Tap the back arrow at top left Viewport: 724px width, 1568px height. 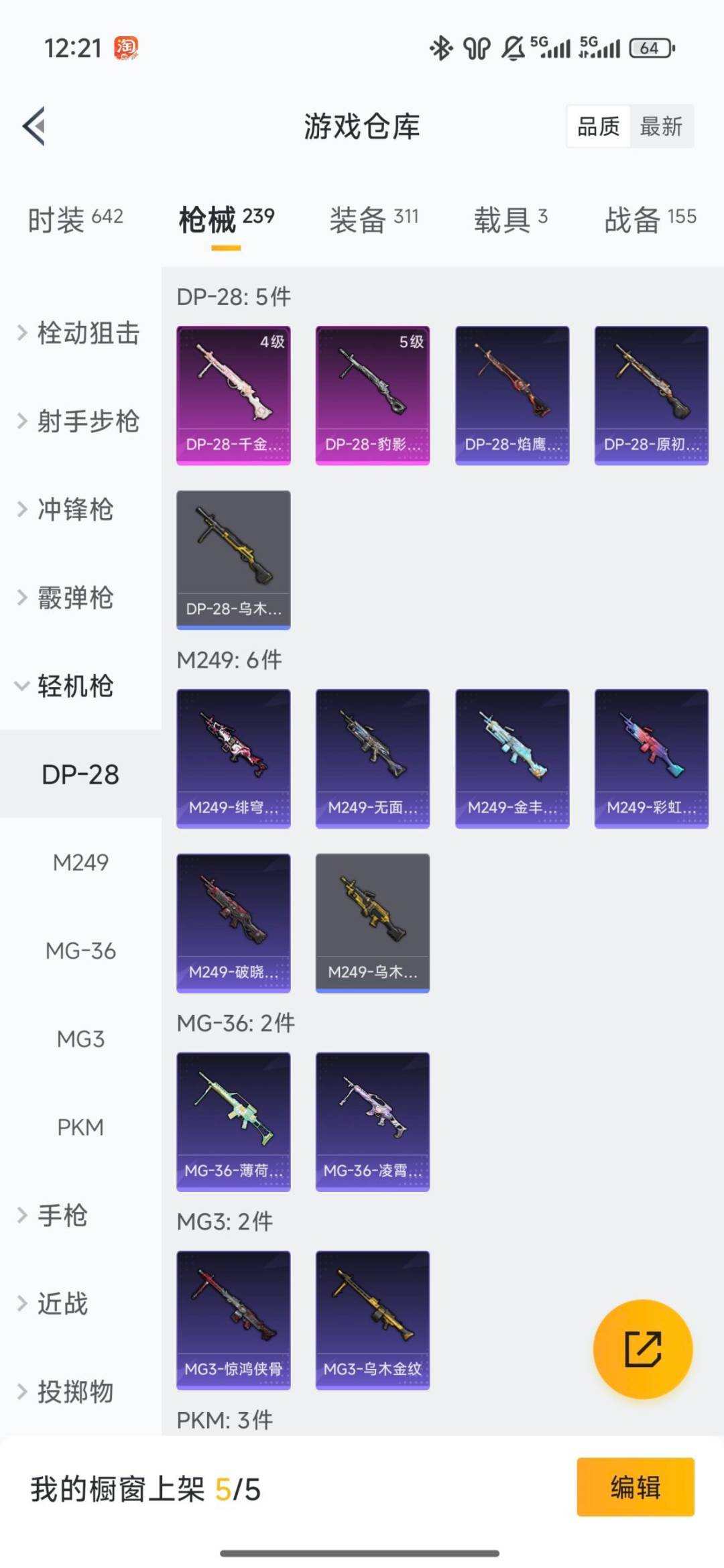pos(33,126)
